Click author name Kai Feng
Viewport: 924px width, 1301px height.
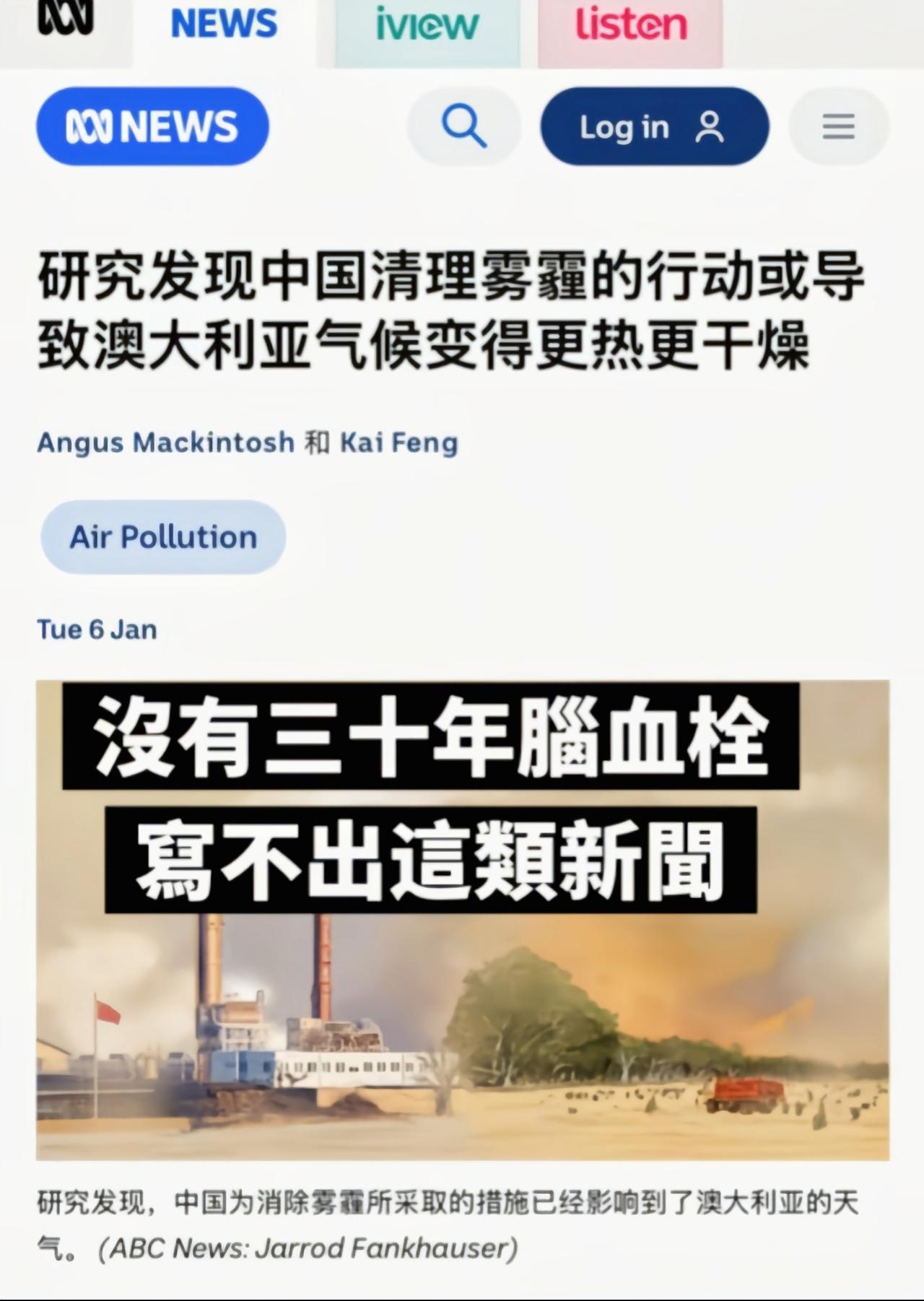[x=399, y=443]
